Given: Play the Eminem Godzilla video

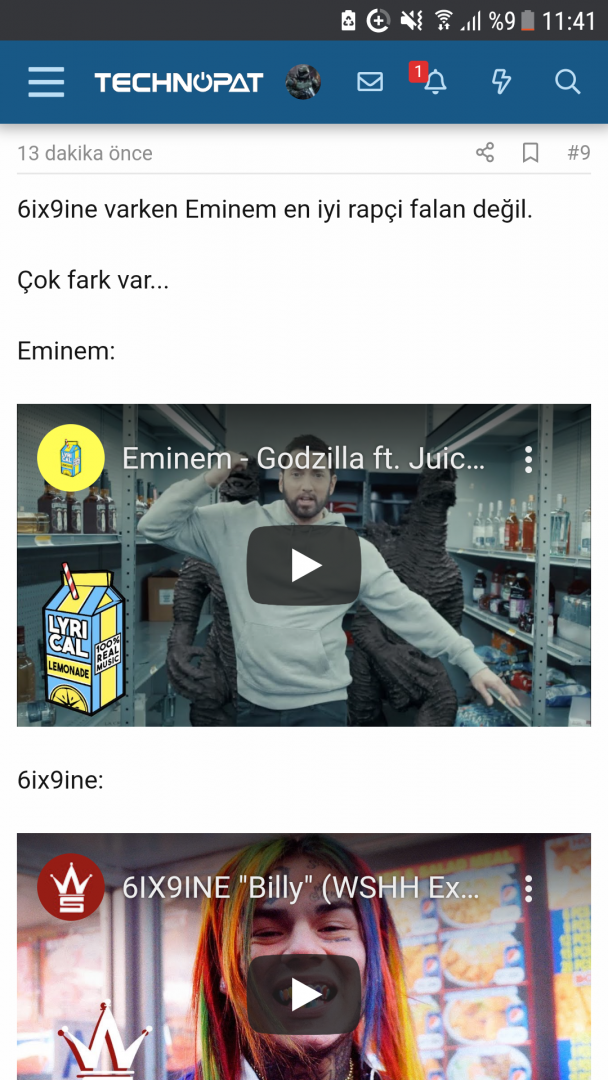Looking at the screenshot, I should click(304, 566).
